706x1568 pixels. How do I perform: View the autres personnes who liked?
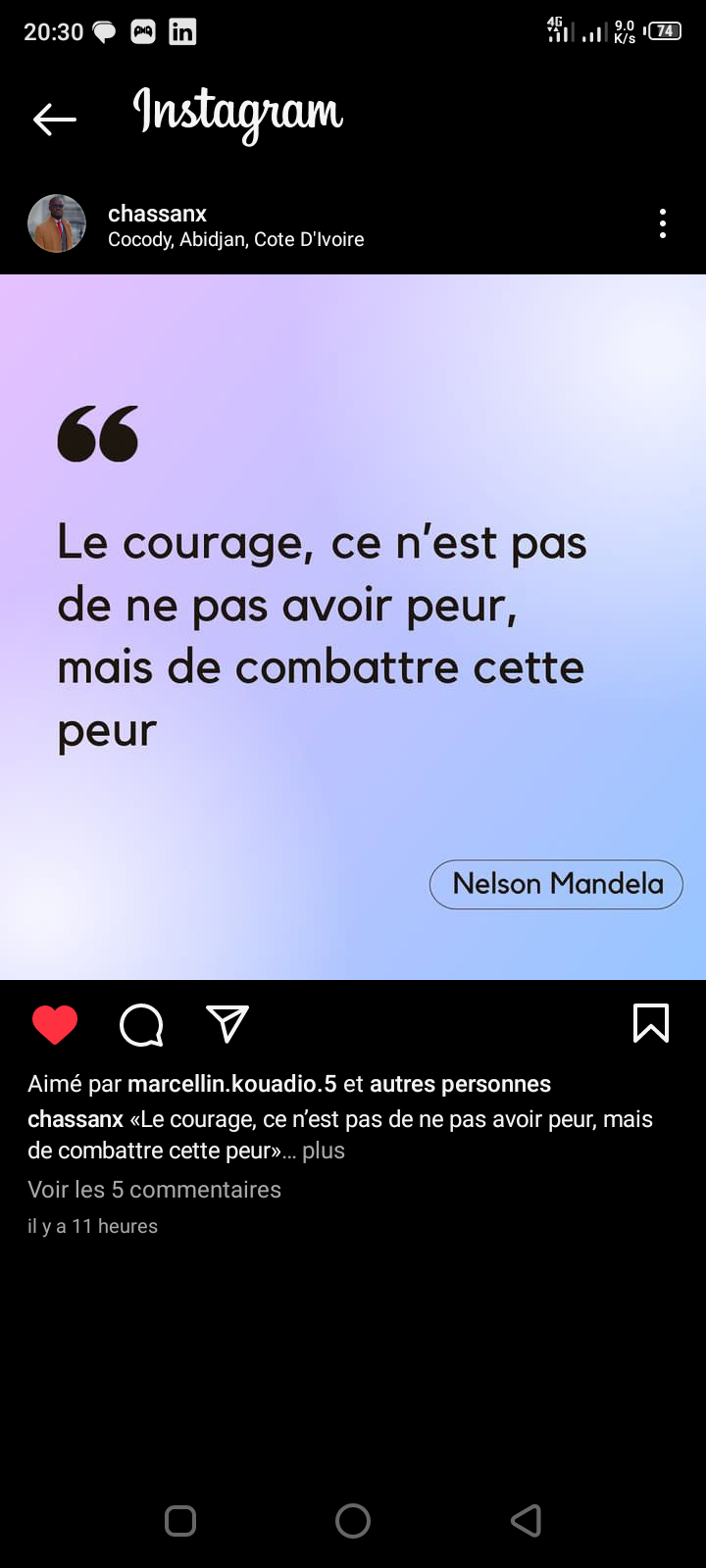pos(460,1084)
